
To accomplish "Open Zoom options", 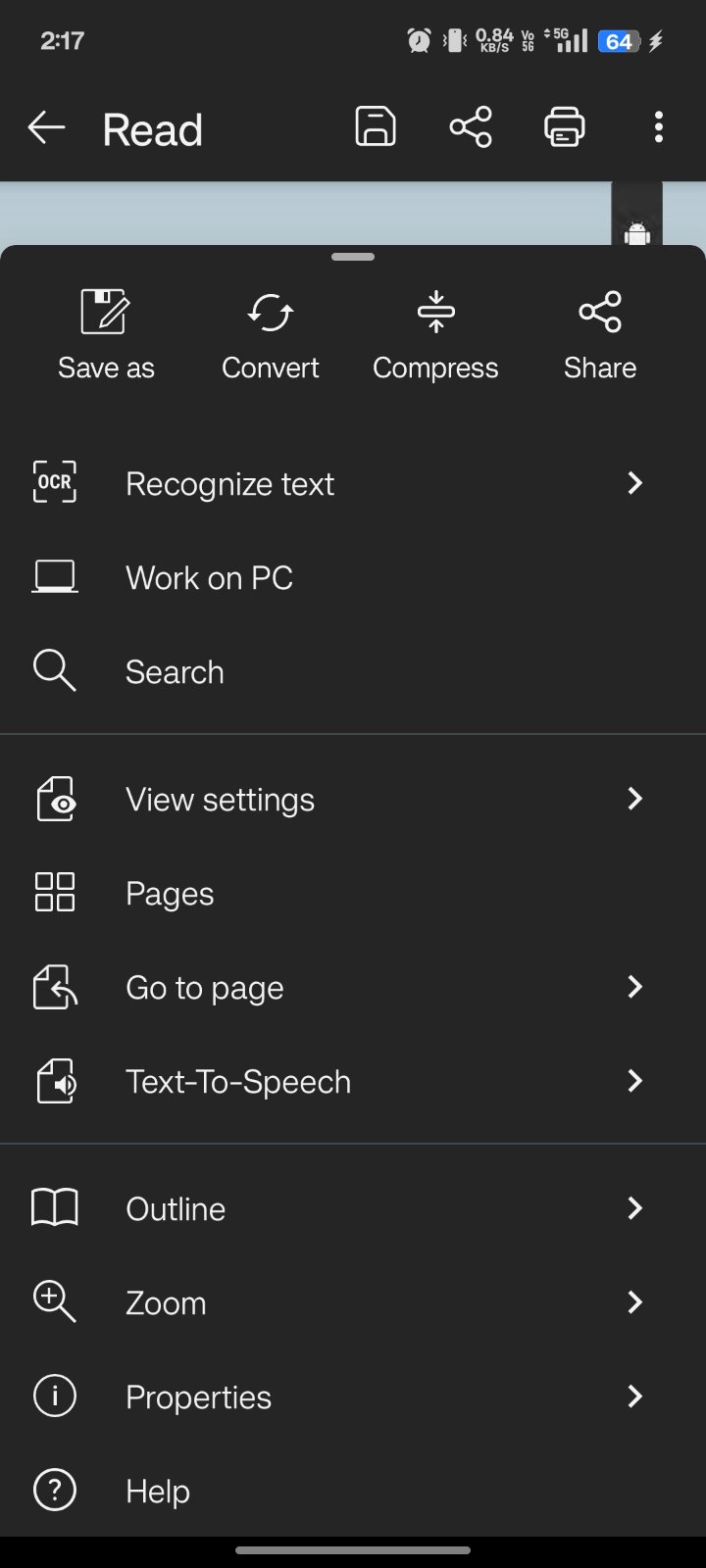I will (166, 1303).
